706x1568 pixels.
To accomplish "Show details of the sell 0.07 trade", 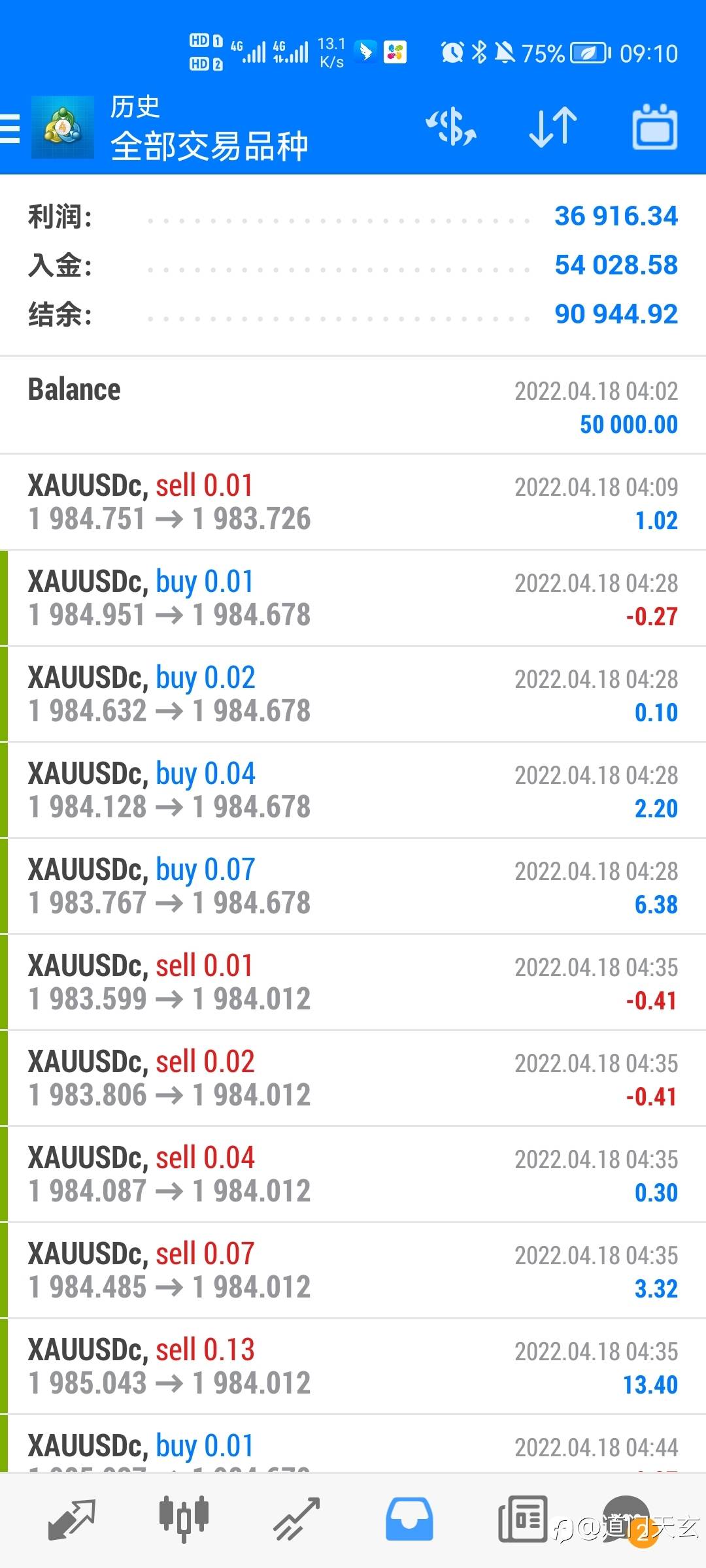I will click(x=353, y=1270).
